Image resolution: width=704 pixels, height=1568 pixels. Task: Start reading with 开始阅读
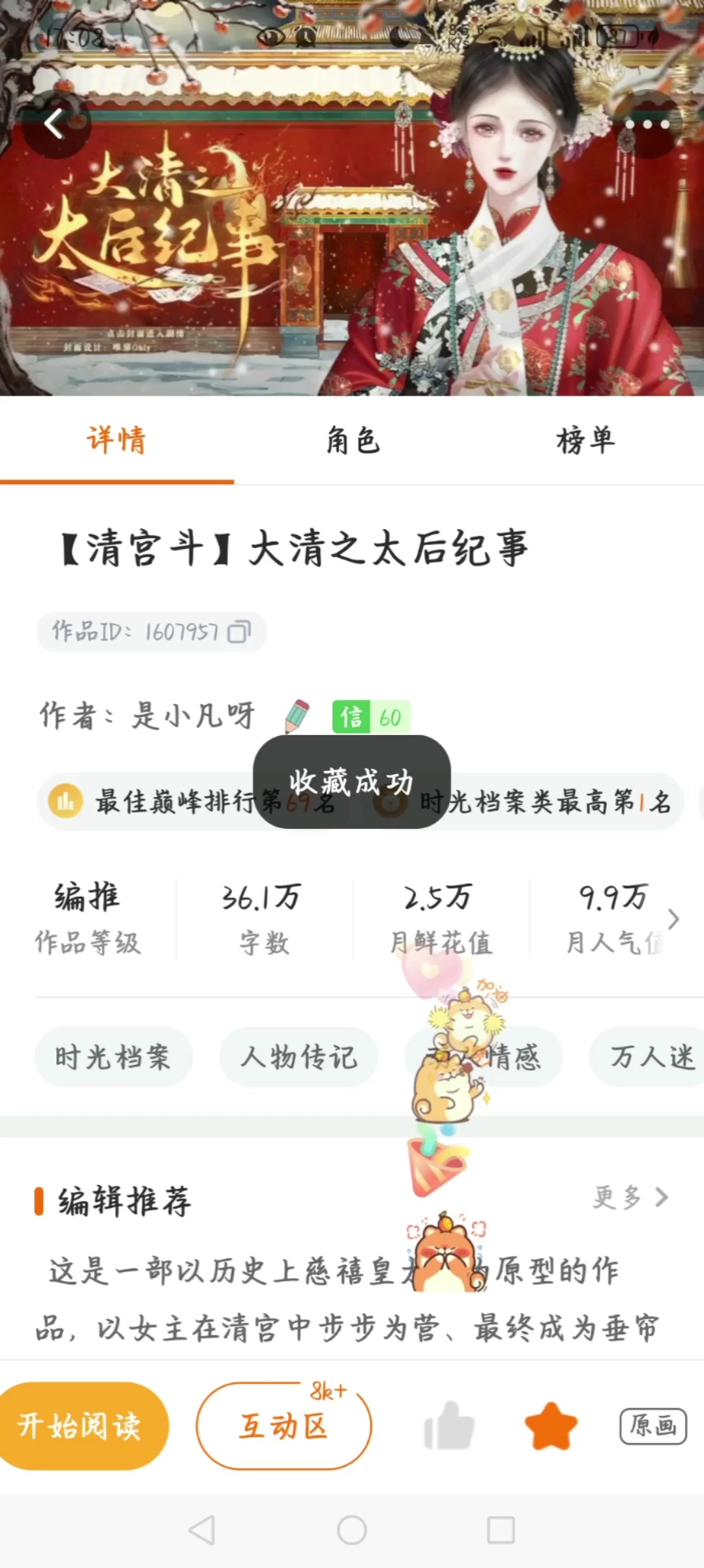click(x=80, y=1426)
